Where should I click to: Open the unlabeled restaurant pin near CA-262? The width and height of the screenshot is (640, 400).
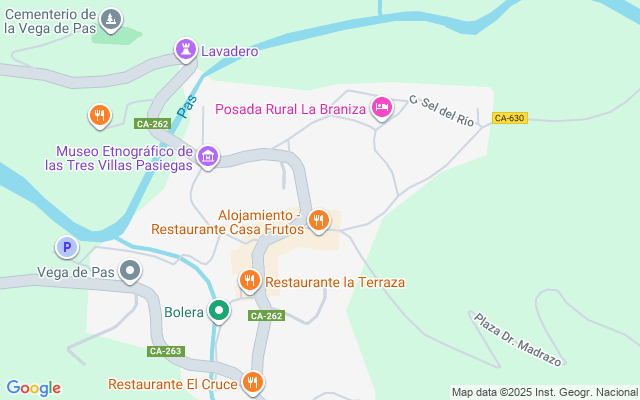[x=98, y=116]
